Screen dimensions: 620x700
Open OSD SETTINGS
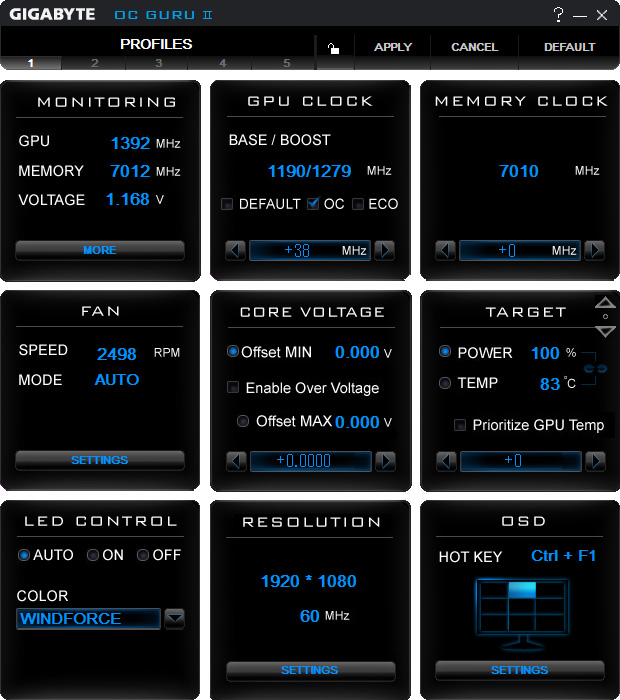[520, 670]
